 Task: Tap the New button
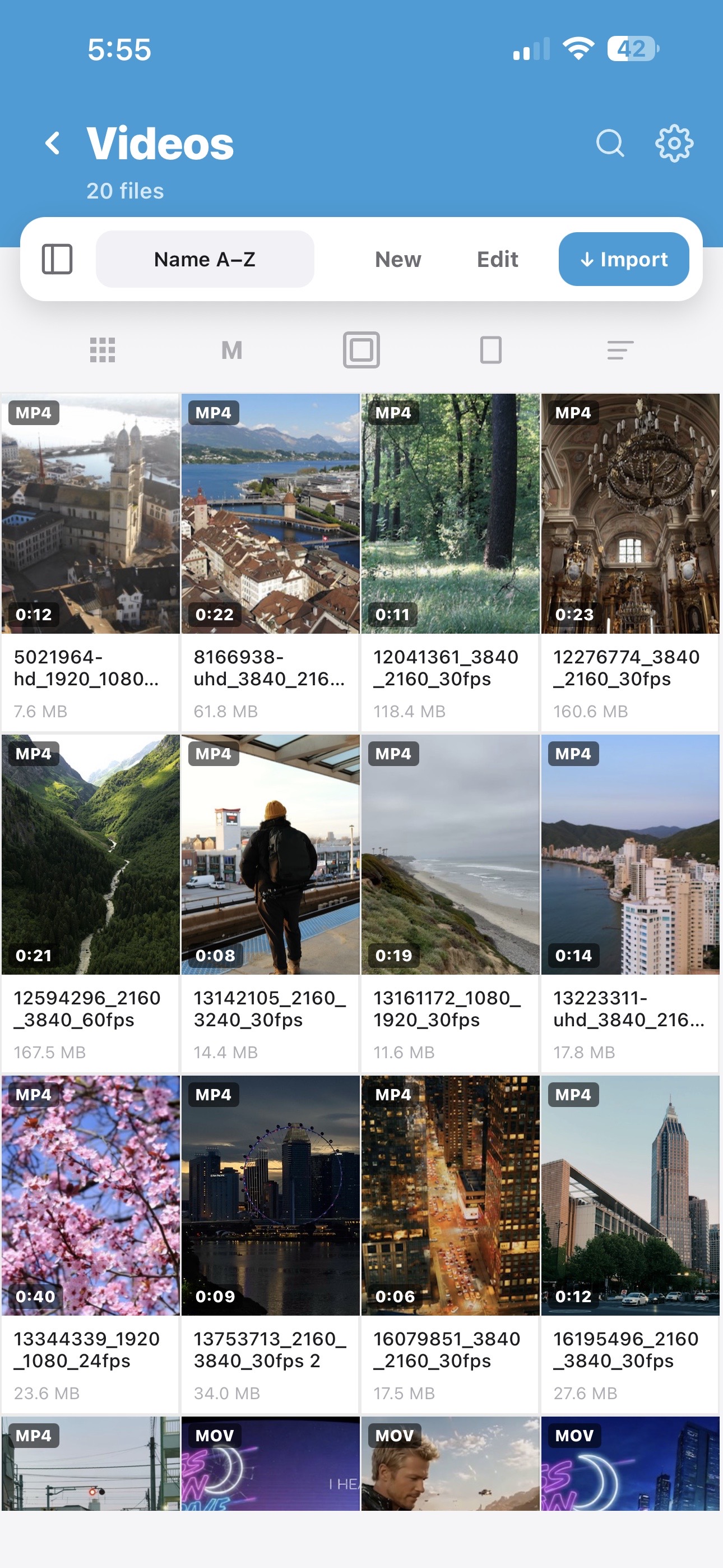tap(398, 259)
